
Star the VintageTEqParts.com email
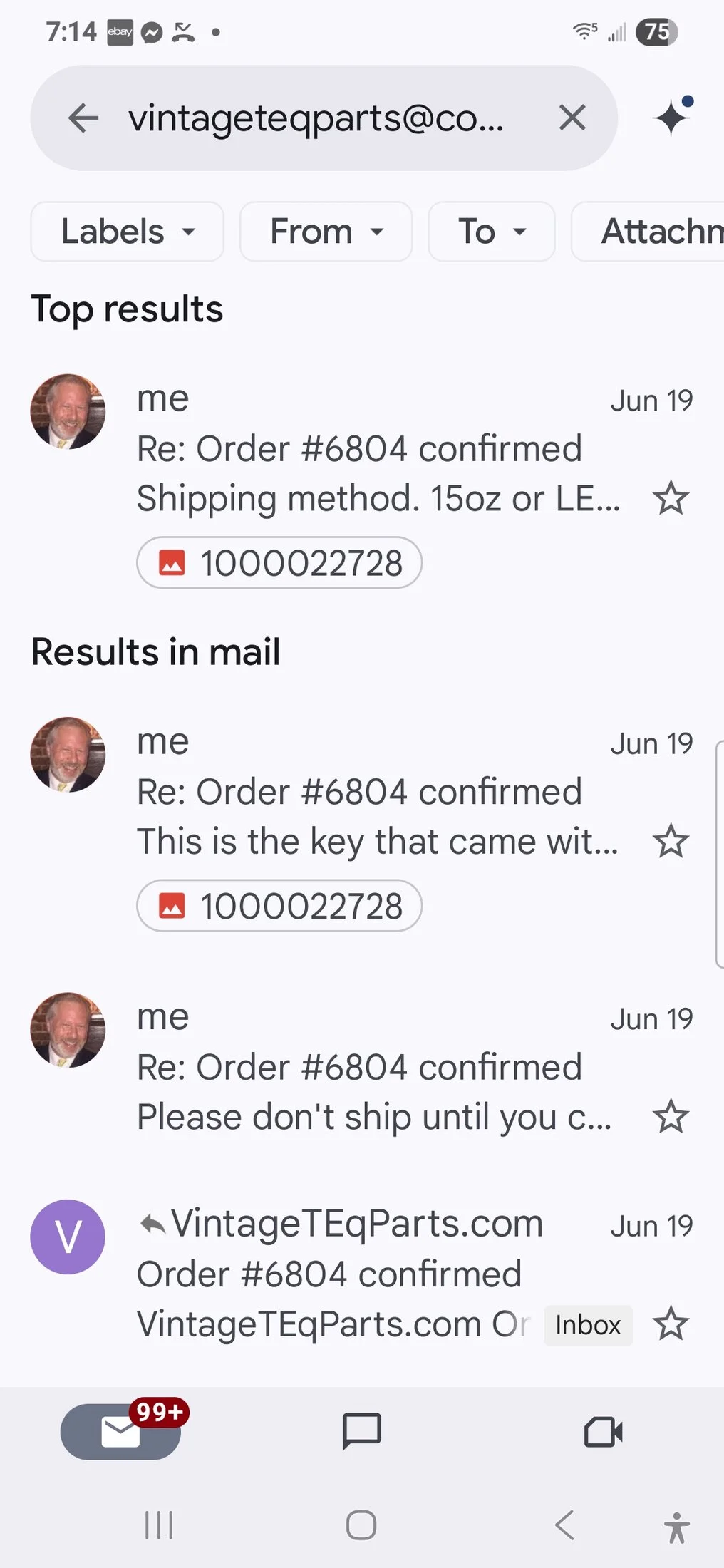point(671,1324)
